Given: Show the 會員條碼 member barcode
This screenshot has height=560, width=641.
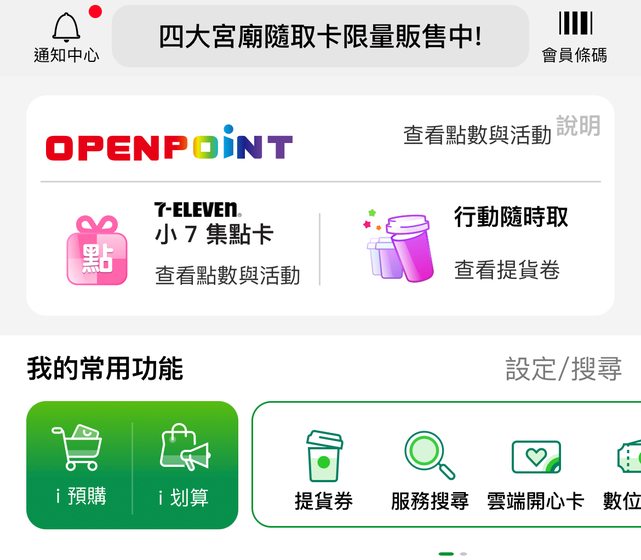Looking at the screenshot, I should (x=574, y=37).
